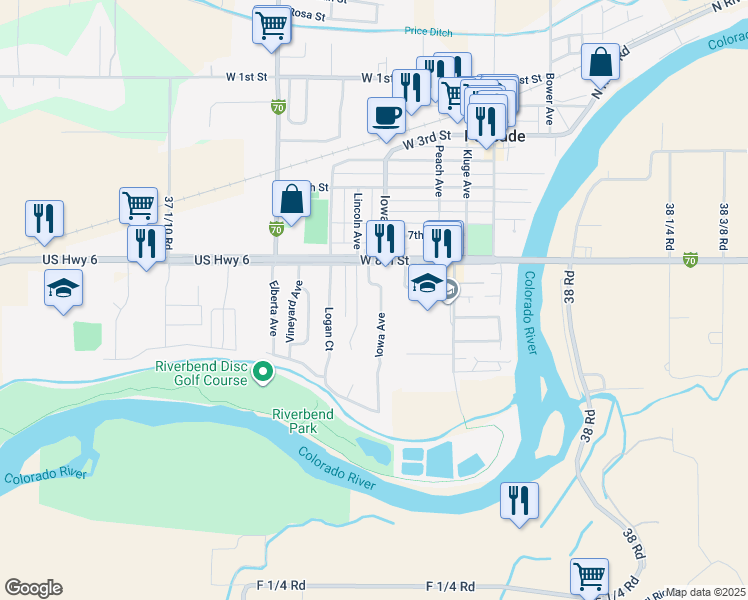Open the restaurant marker on Iowa Ave at 7th St
This screenshot has width=748, height=600.
[385, 239]
